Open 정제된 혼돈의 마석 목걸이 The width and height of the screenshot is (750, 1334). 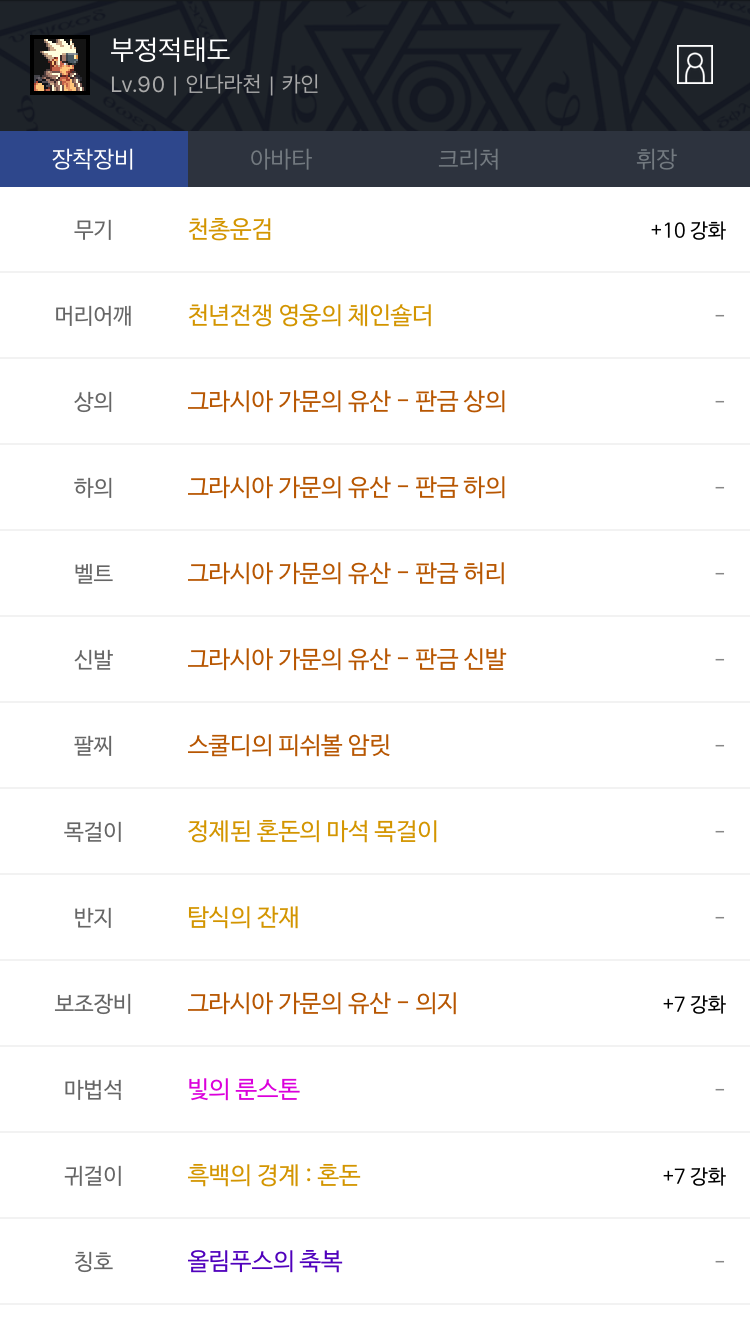point(313,832)
